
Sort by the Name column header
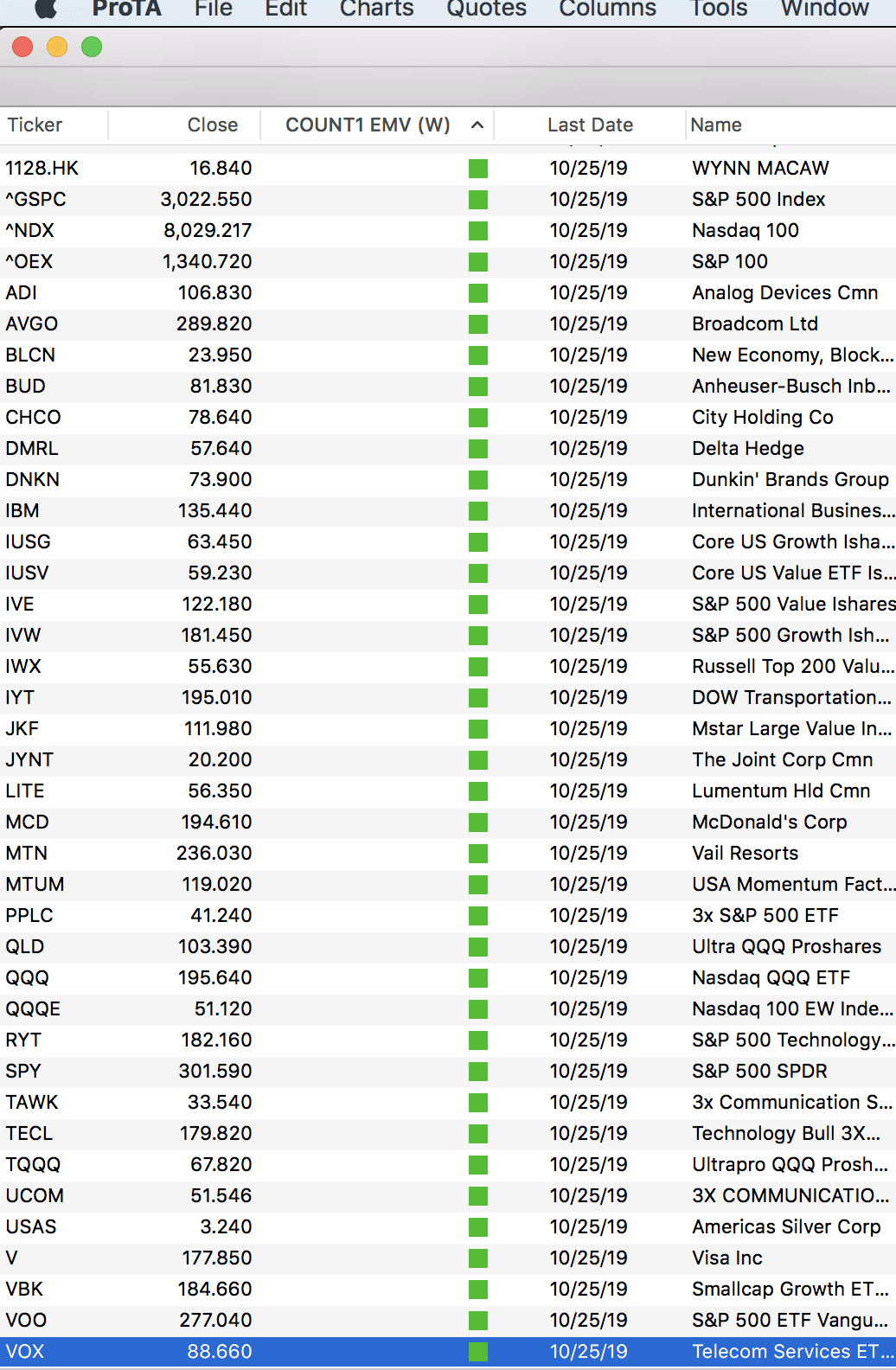(716, 125)
